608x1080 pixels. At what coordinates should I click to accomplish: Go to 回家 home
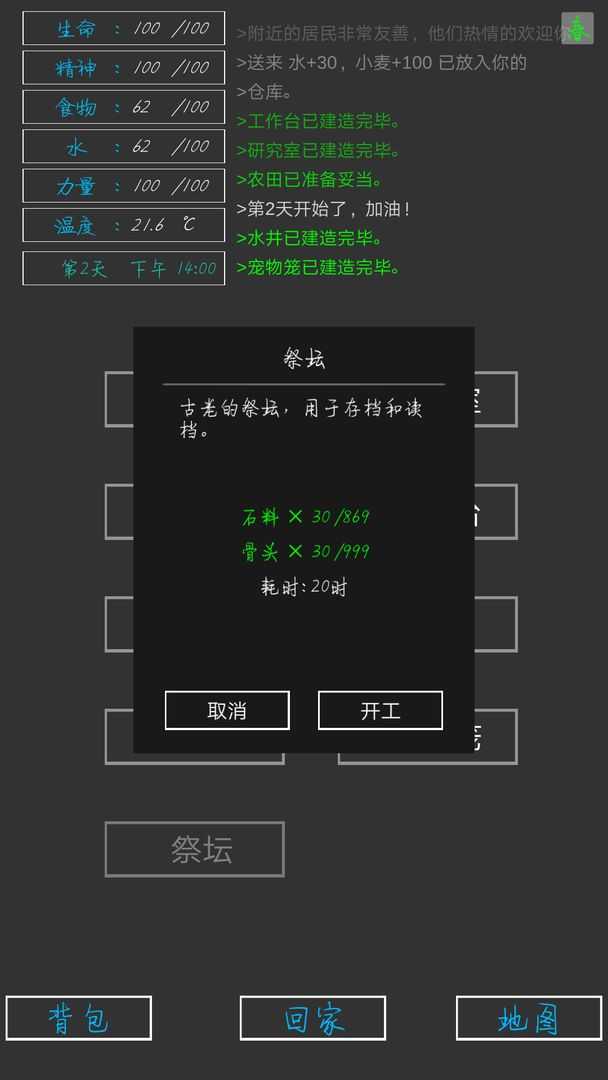[313, 1018]
